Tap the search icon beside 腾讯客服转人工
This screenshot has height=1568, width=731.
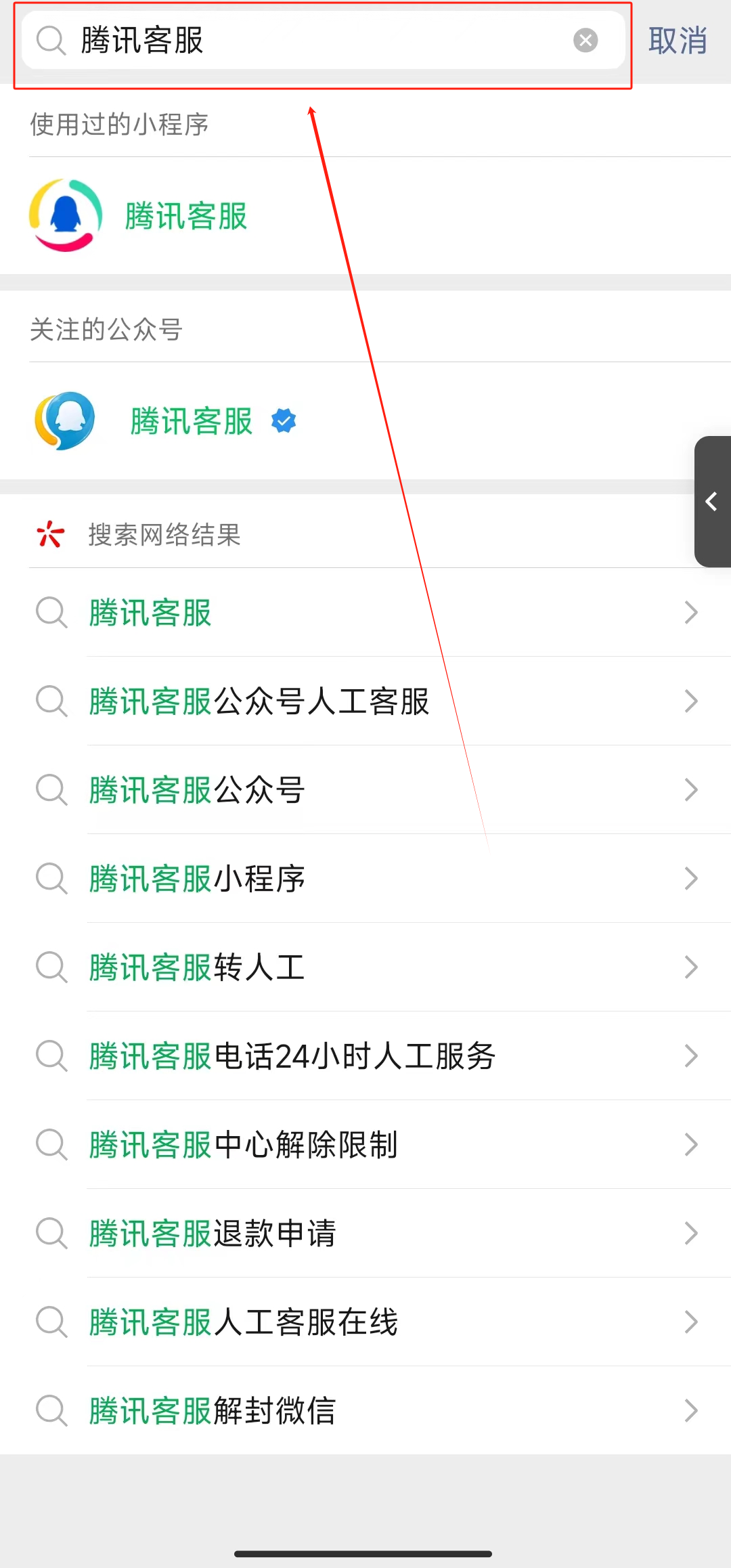click(x=51, y=967)
